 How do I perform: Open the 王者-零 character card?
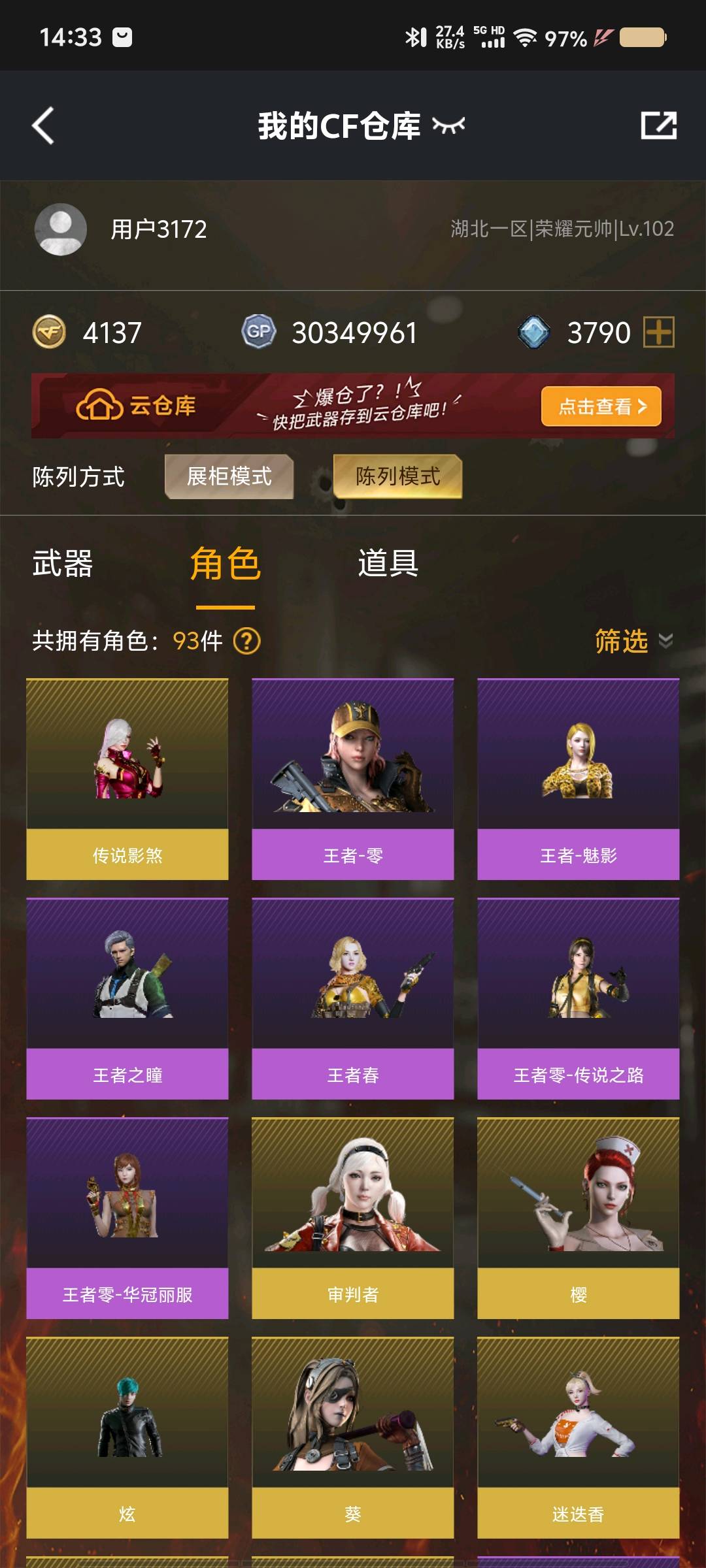click(353, 779)
